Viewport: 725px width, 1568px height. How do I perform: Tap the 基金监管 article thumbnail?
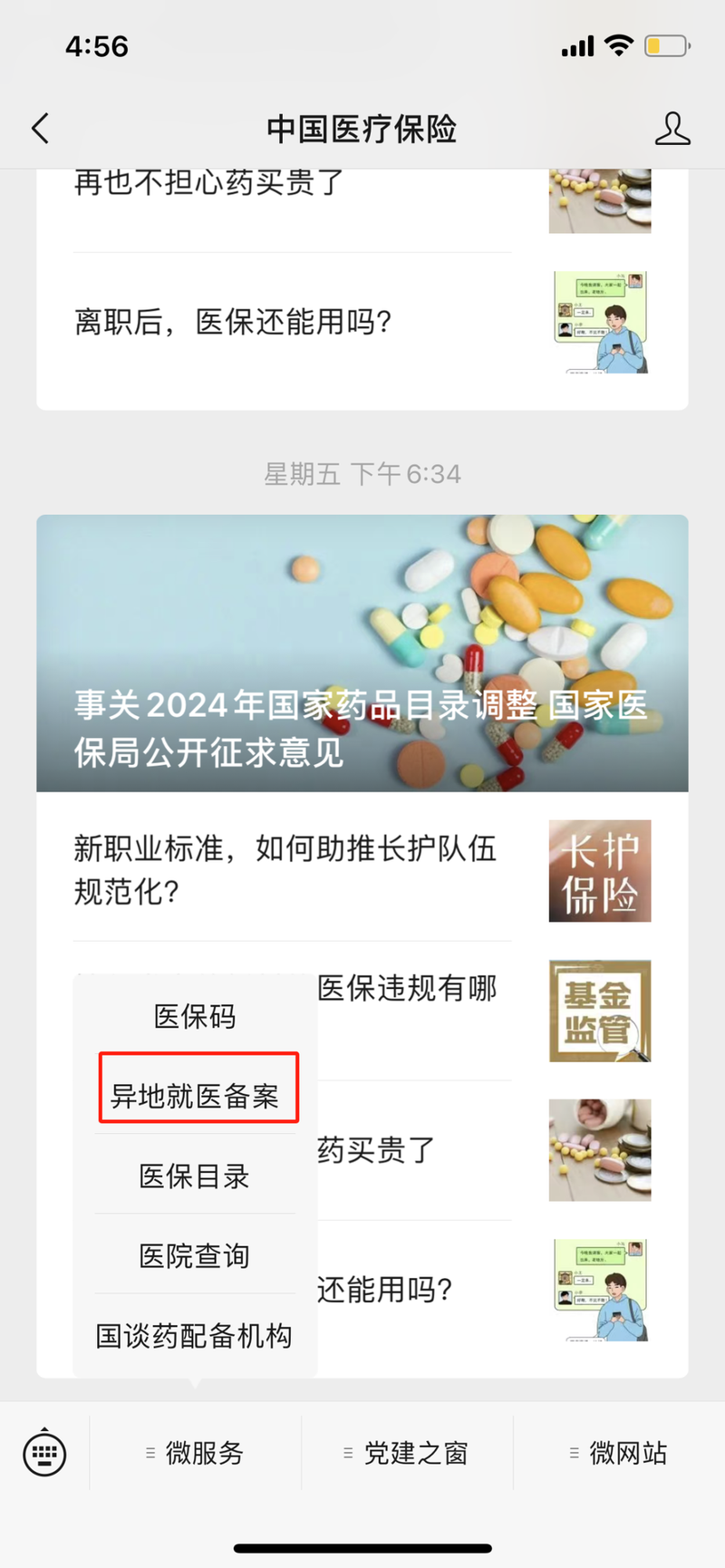600,1011
